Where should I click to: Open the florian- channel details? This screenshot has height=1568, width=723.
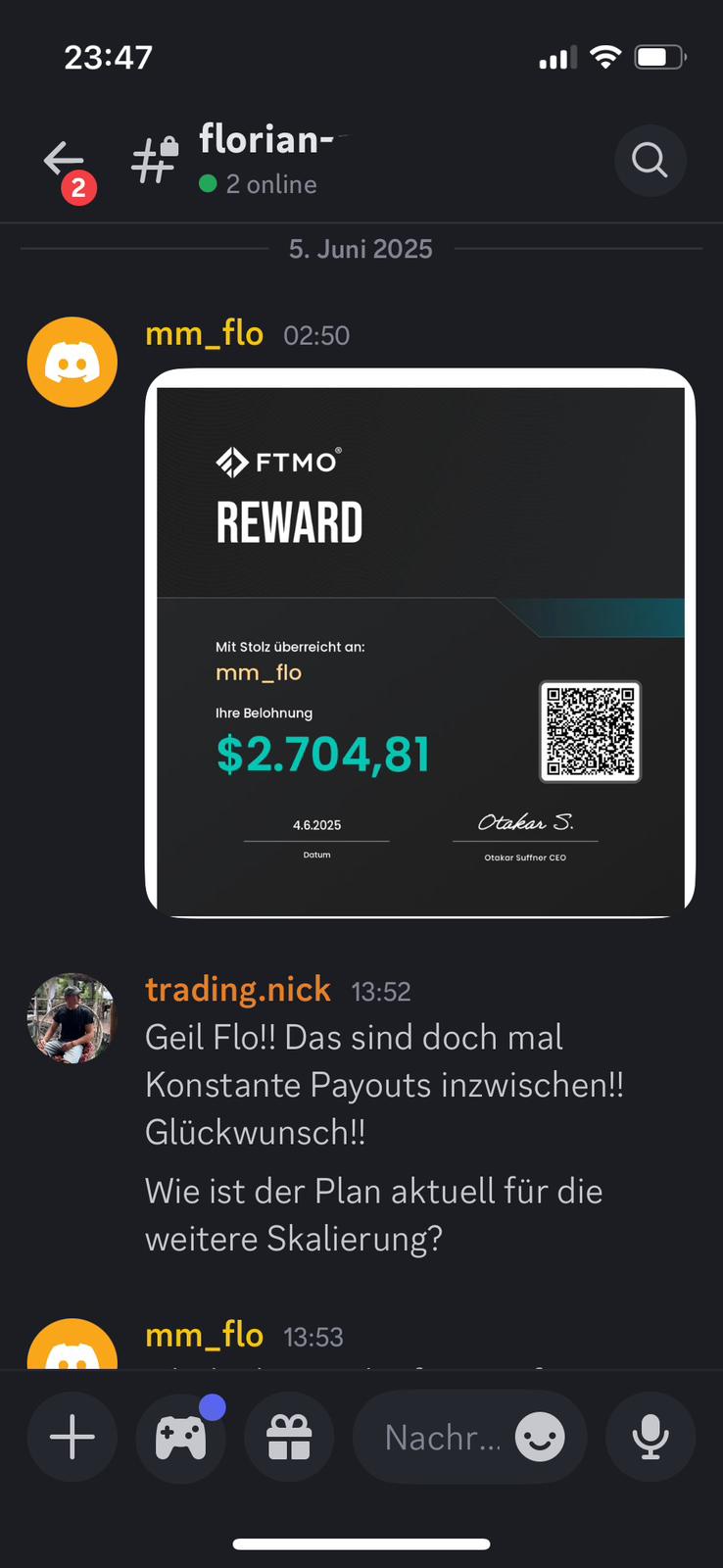pos(260,159)
